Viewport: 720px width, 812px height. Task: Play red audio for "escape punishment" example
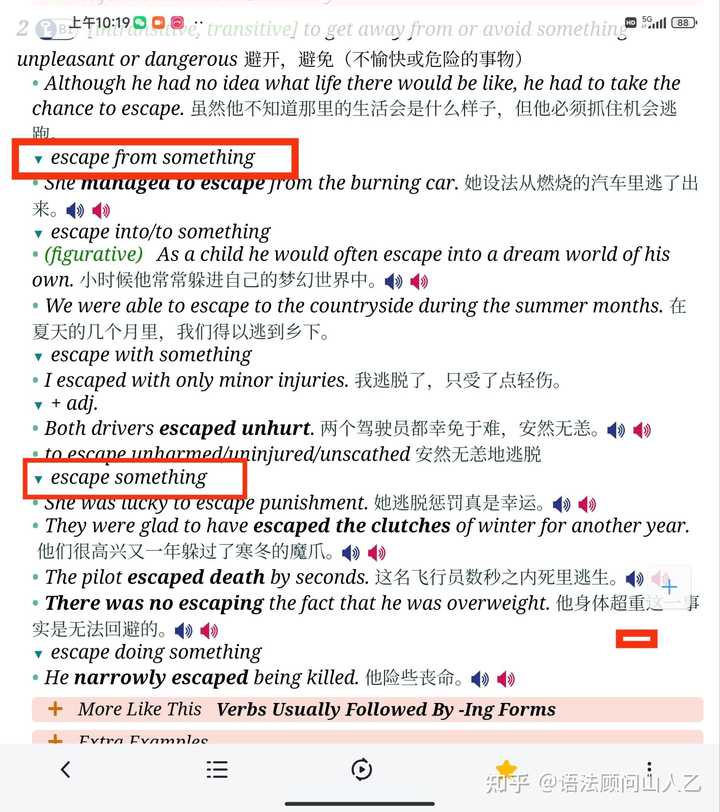tap(588, 504)
